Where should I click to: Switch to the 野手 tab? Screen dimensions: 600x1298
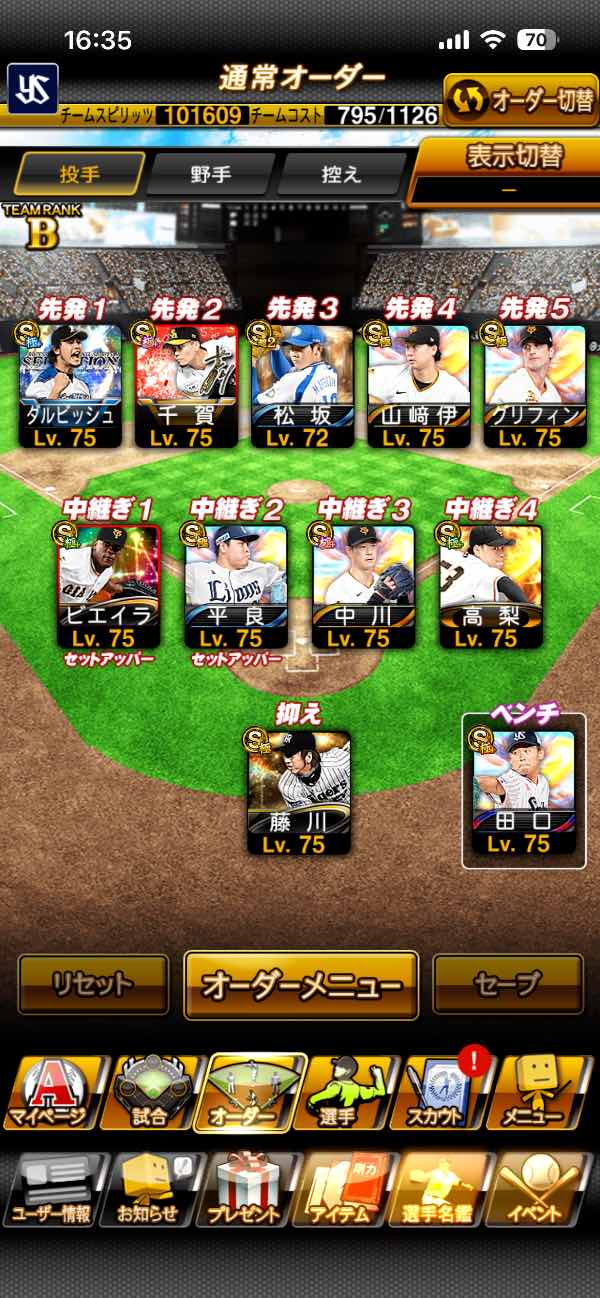coord(210,173)
